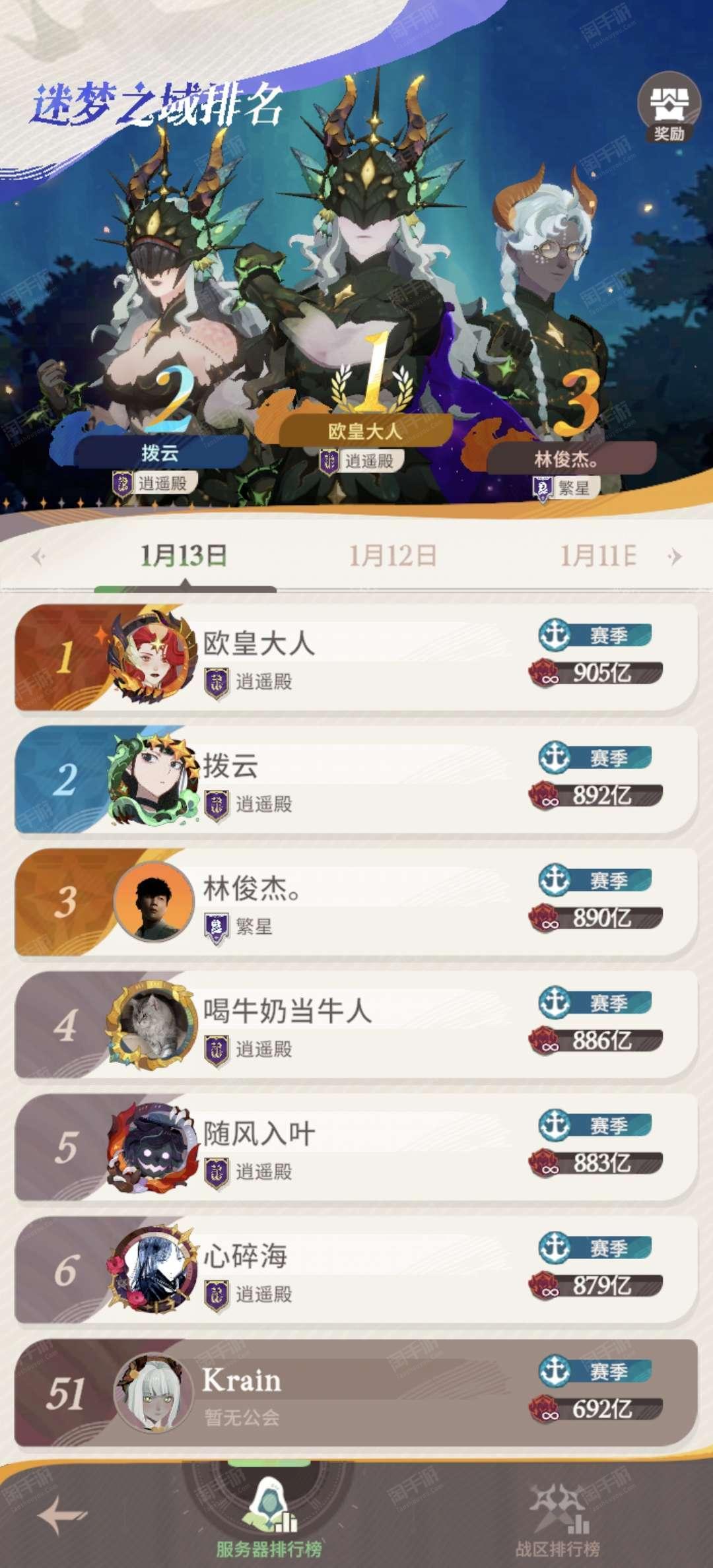Open 随风入叶's ranking row
The height and width of the screenshot is (1568, 713).
click(356, 1148)
